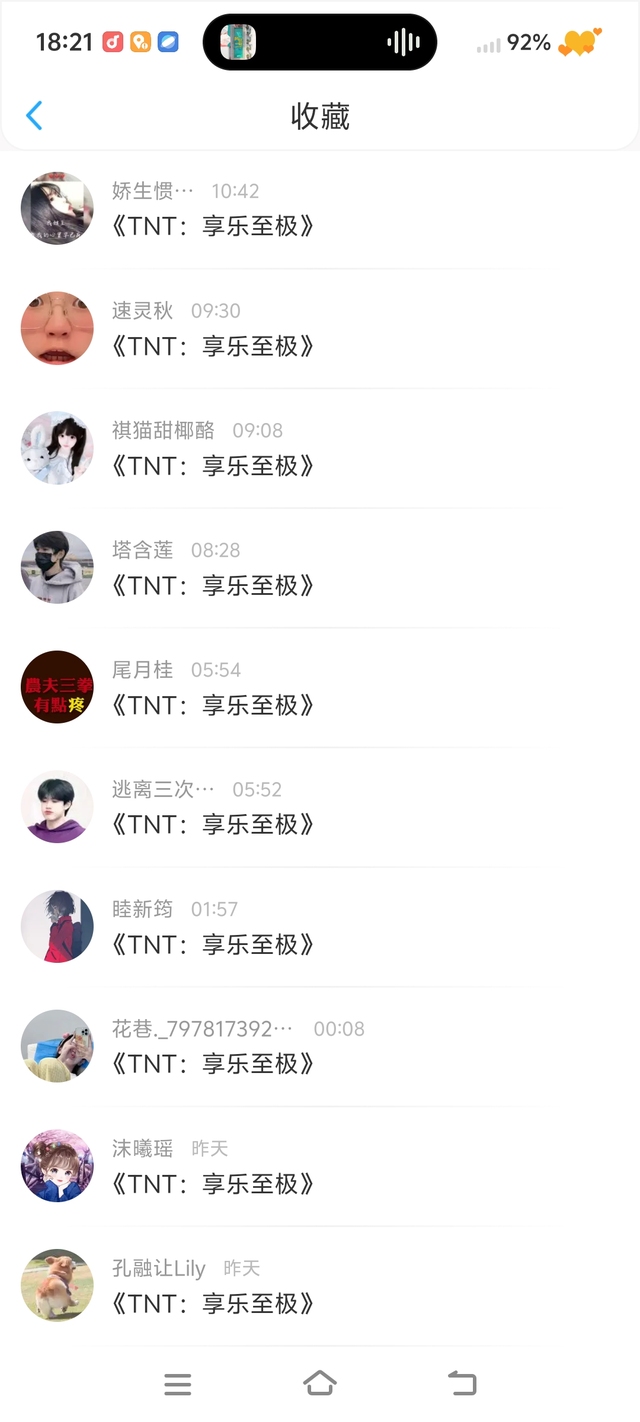Open recent apps from the navigation bar

coord(178,1384)
